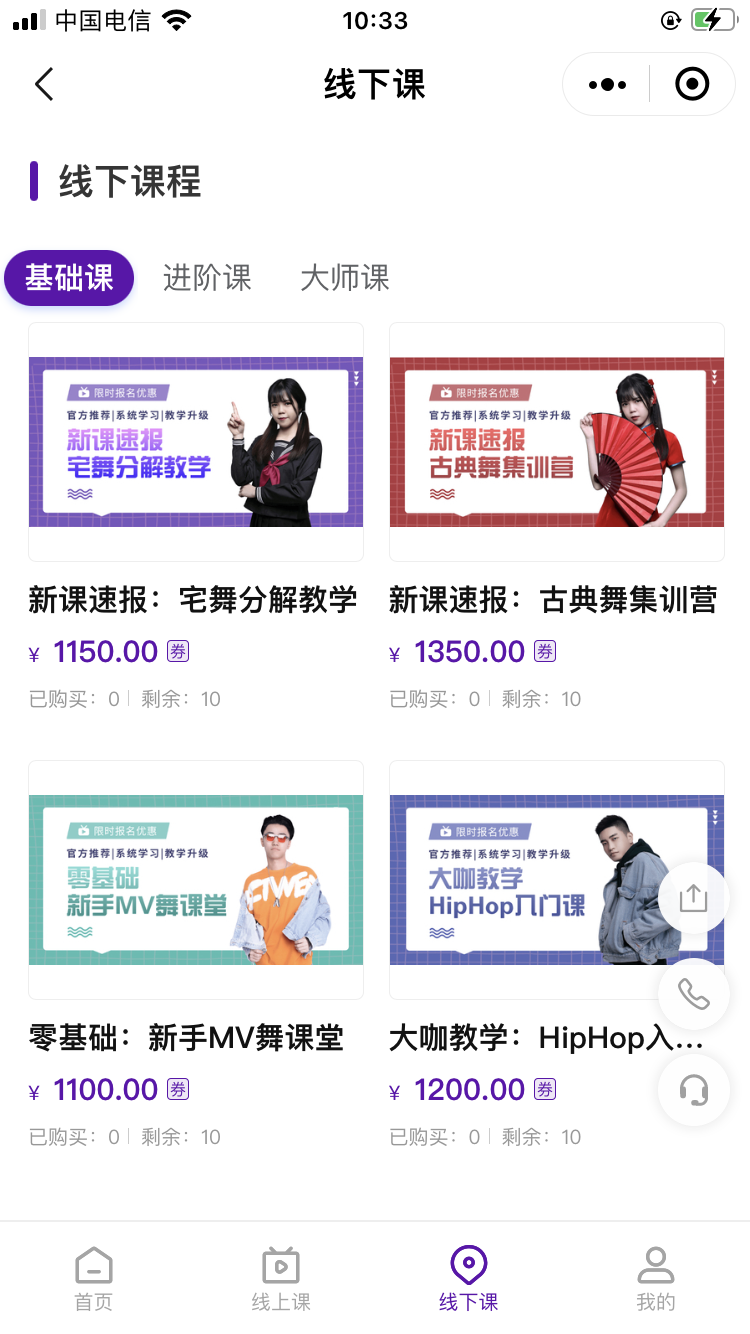
Task: Open the mini program three-dot menu
Action: tap(607, 85)
